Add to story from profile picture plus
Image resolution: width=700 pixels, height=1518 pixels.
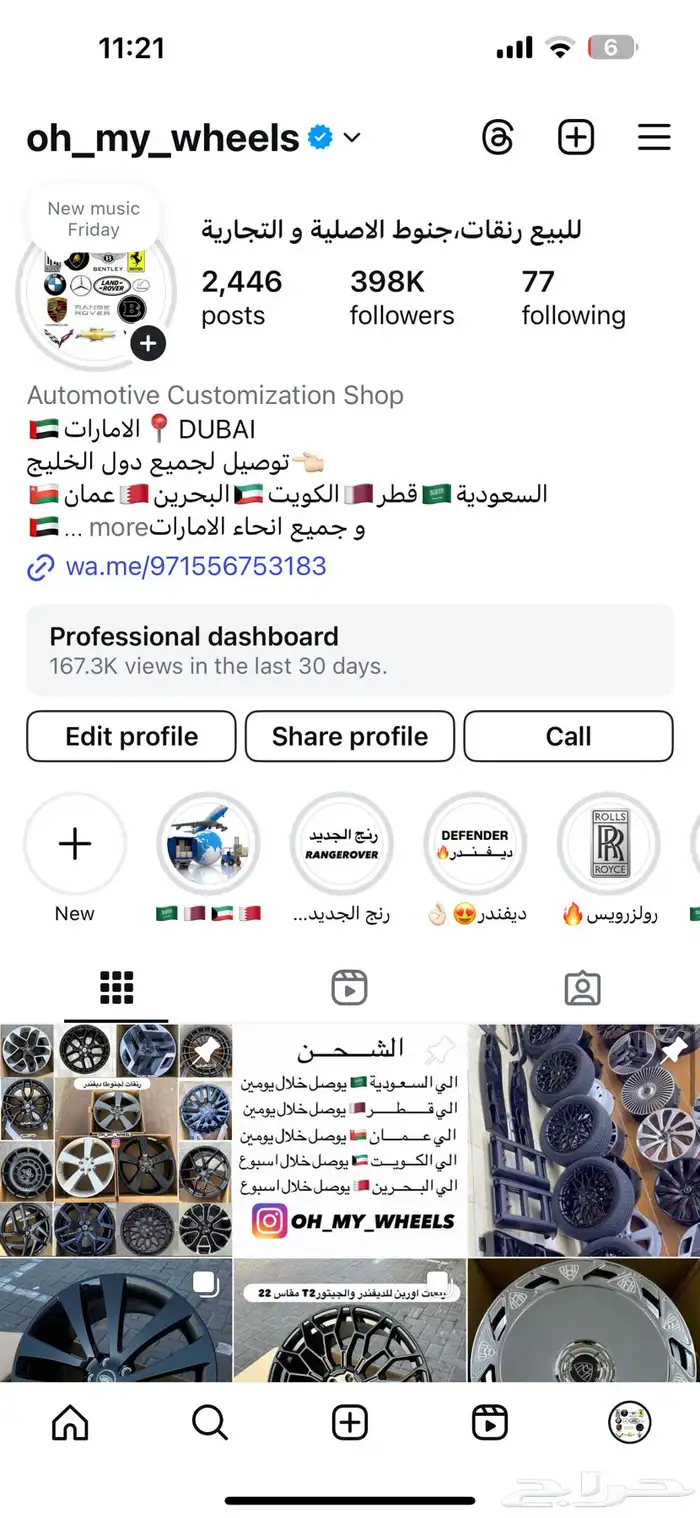pos(148,344)
